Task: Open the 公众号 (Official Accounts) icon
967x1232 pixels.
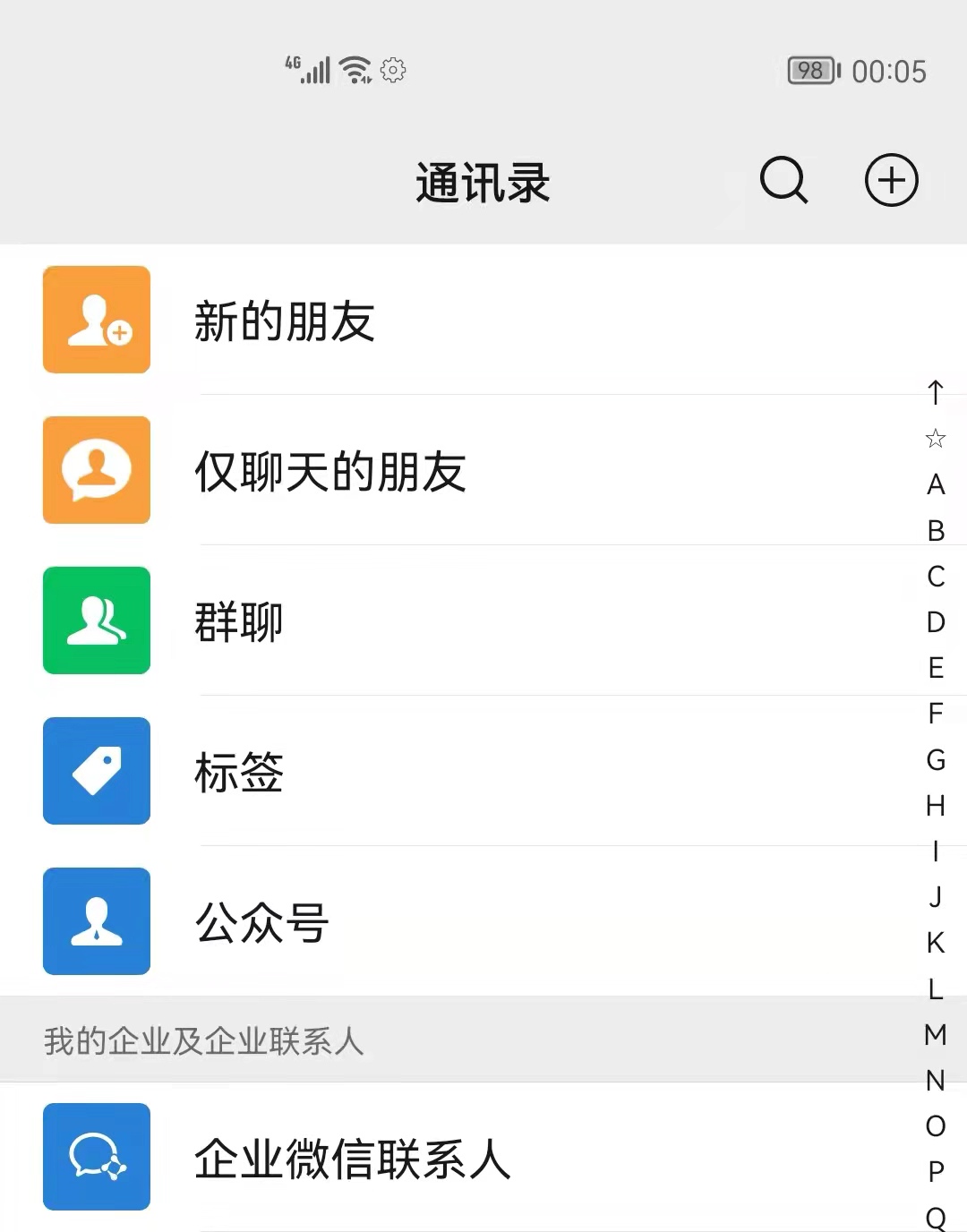Action: (96, 921)
